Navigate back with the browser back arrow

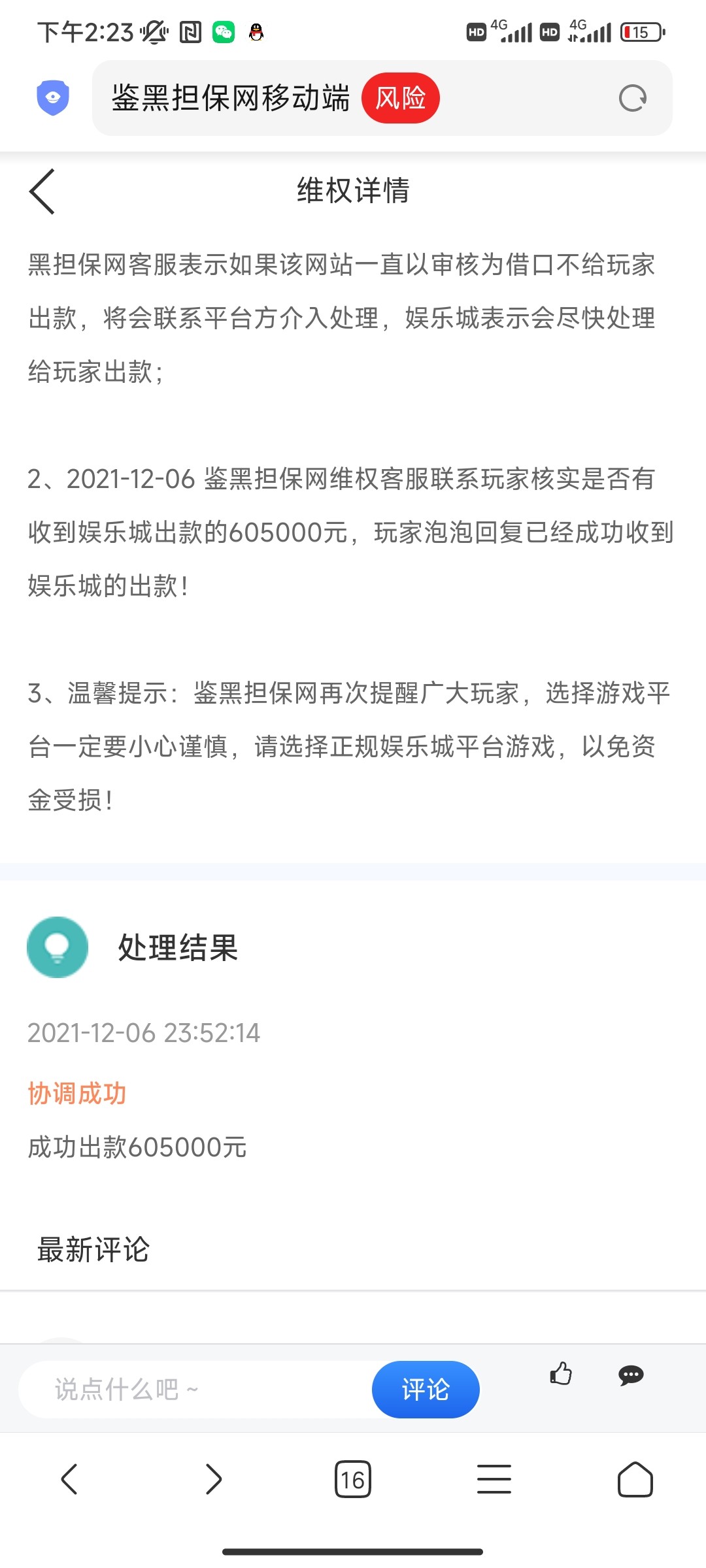coord(69,1479)
